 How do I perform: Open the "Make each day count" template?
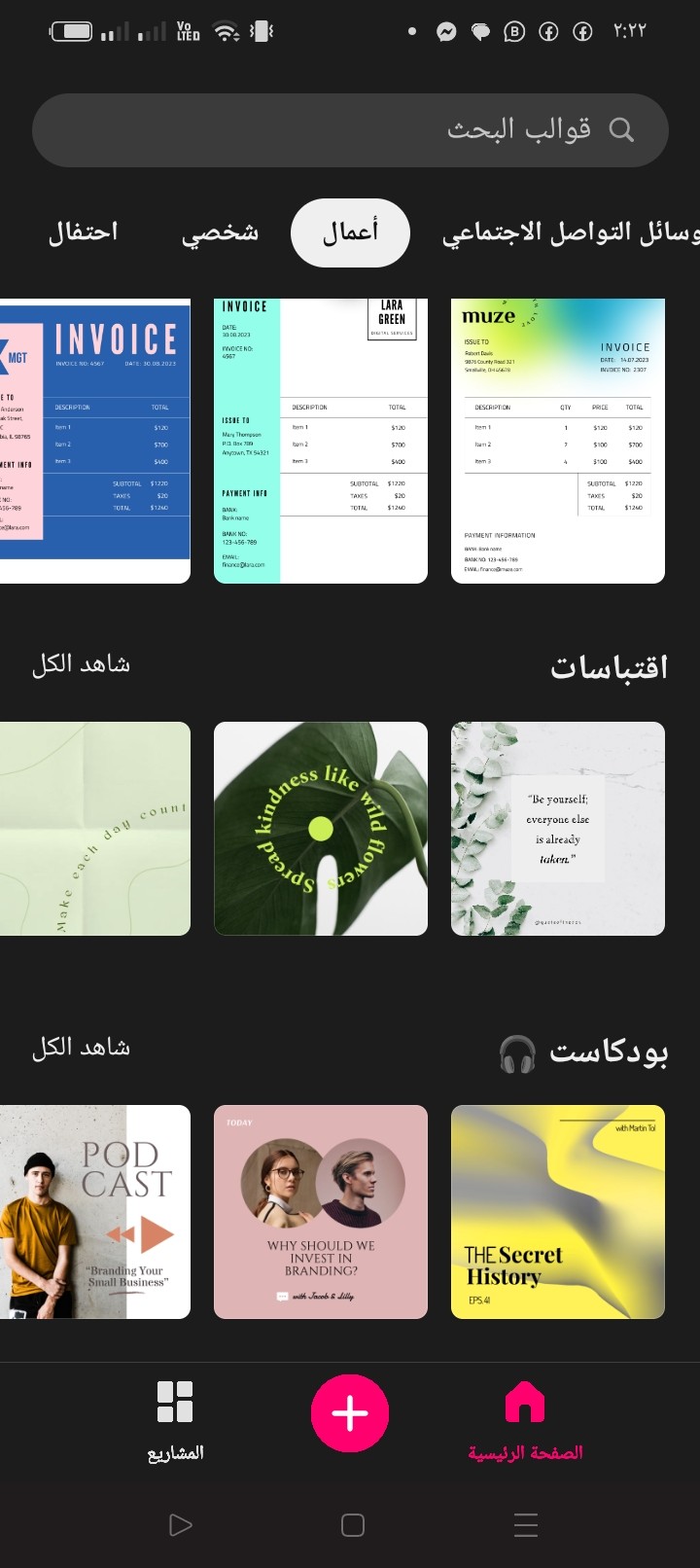click(x=95, y=829)
